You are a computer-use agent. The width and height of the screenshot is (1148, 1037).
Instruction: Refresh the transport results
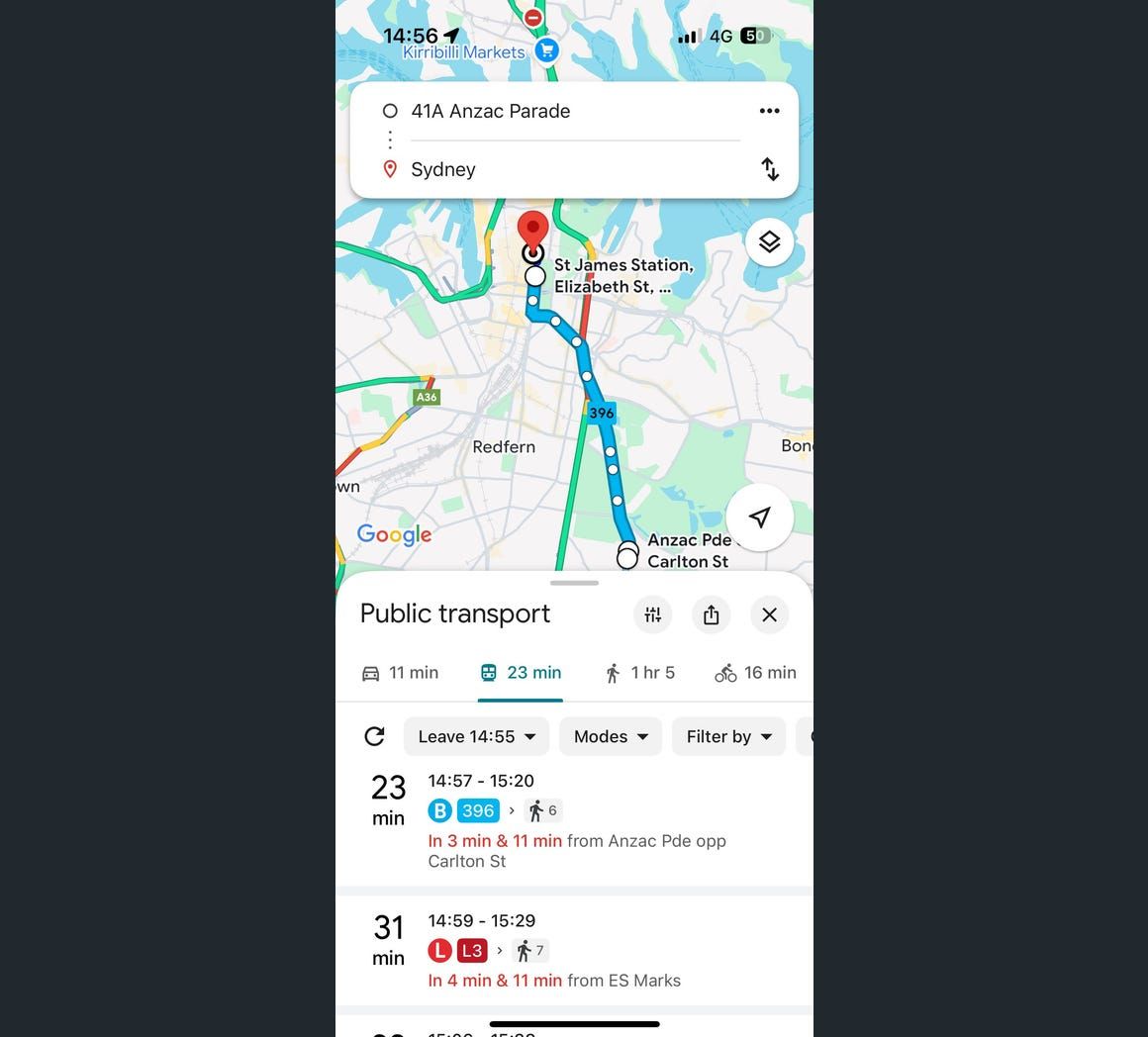pyautogui.click(x=374, y=736)
